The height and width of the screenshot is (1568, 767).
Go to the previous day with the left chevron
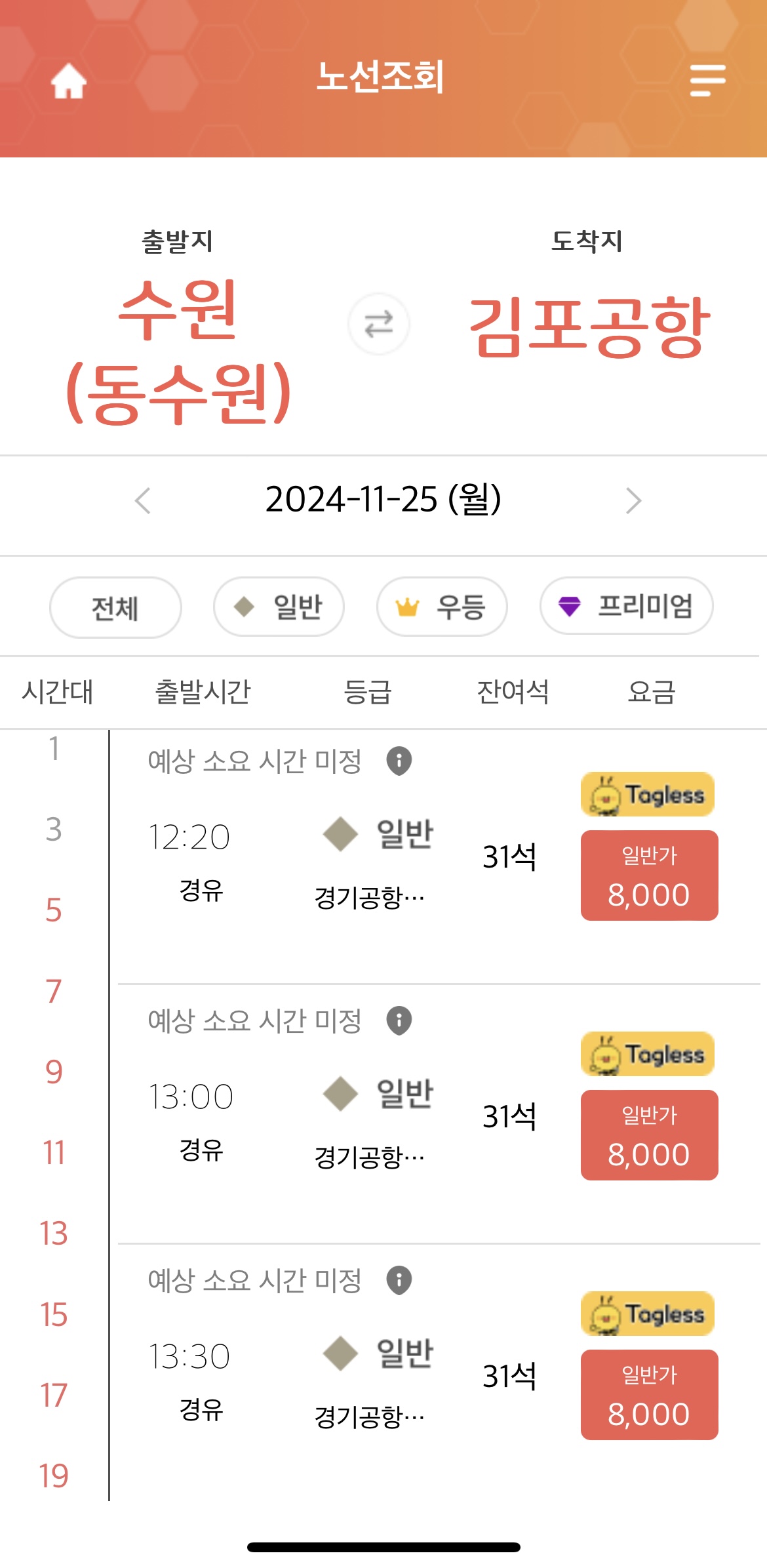142,502
